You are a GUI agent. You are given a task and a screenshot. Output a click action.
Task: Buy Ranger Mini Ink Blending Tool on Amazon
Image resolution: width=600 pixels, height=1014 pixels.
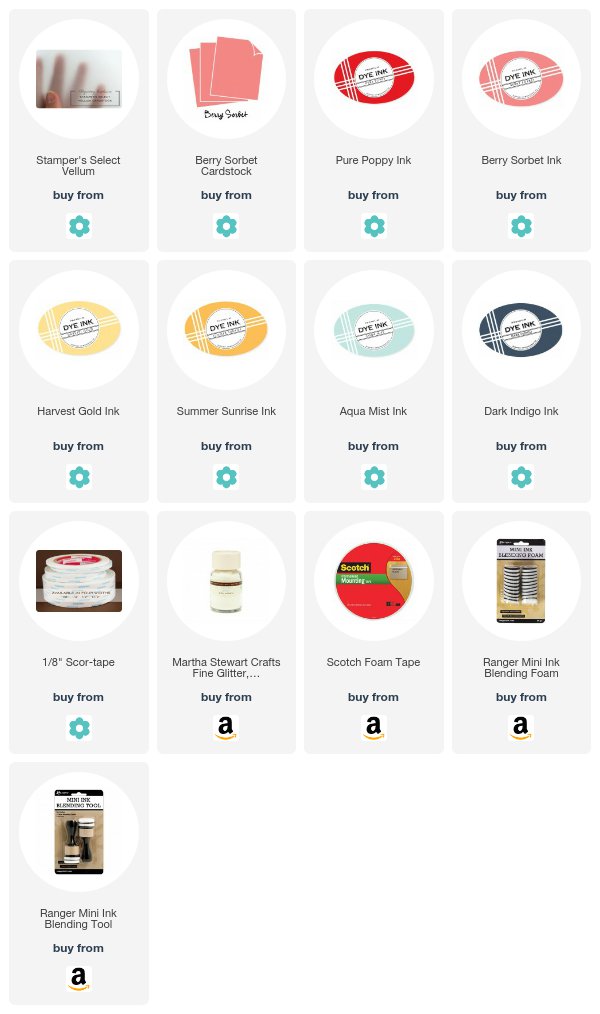[x=79, y=979]
